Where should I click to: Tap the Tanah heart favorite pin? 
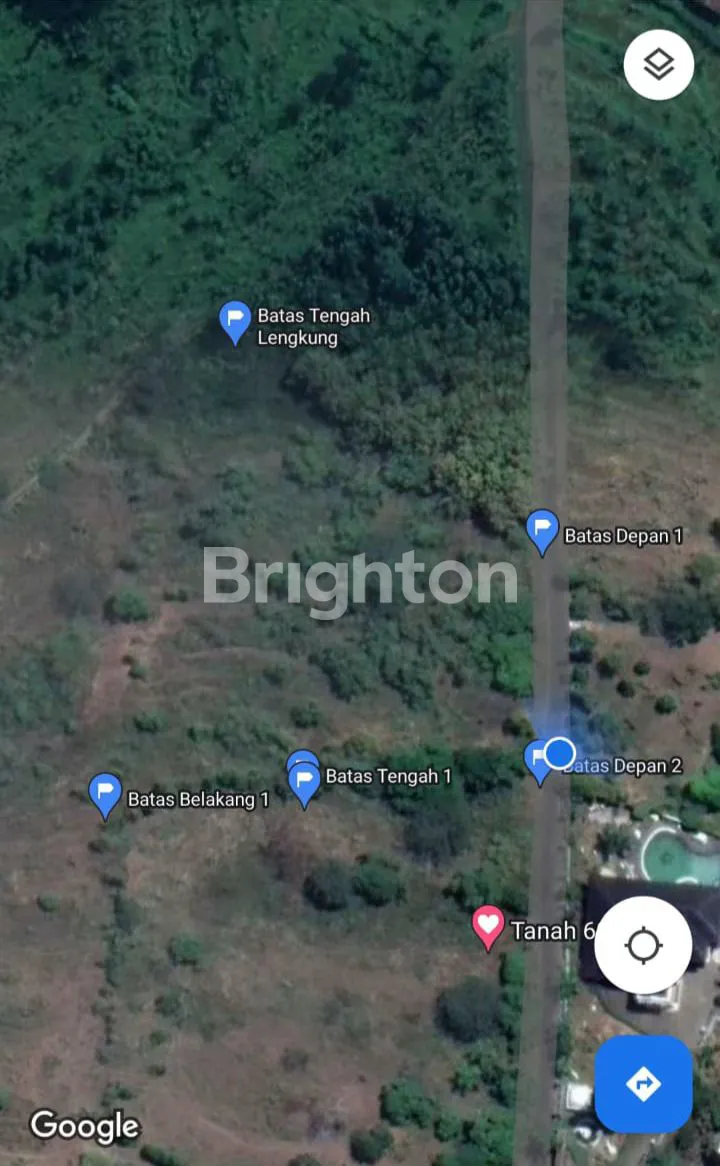[488, 926]
